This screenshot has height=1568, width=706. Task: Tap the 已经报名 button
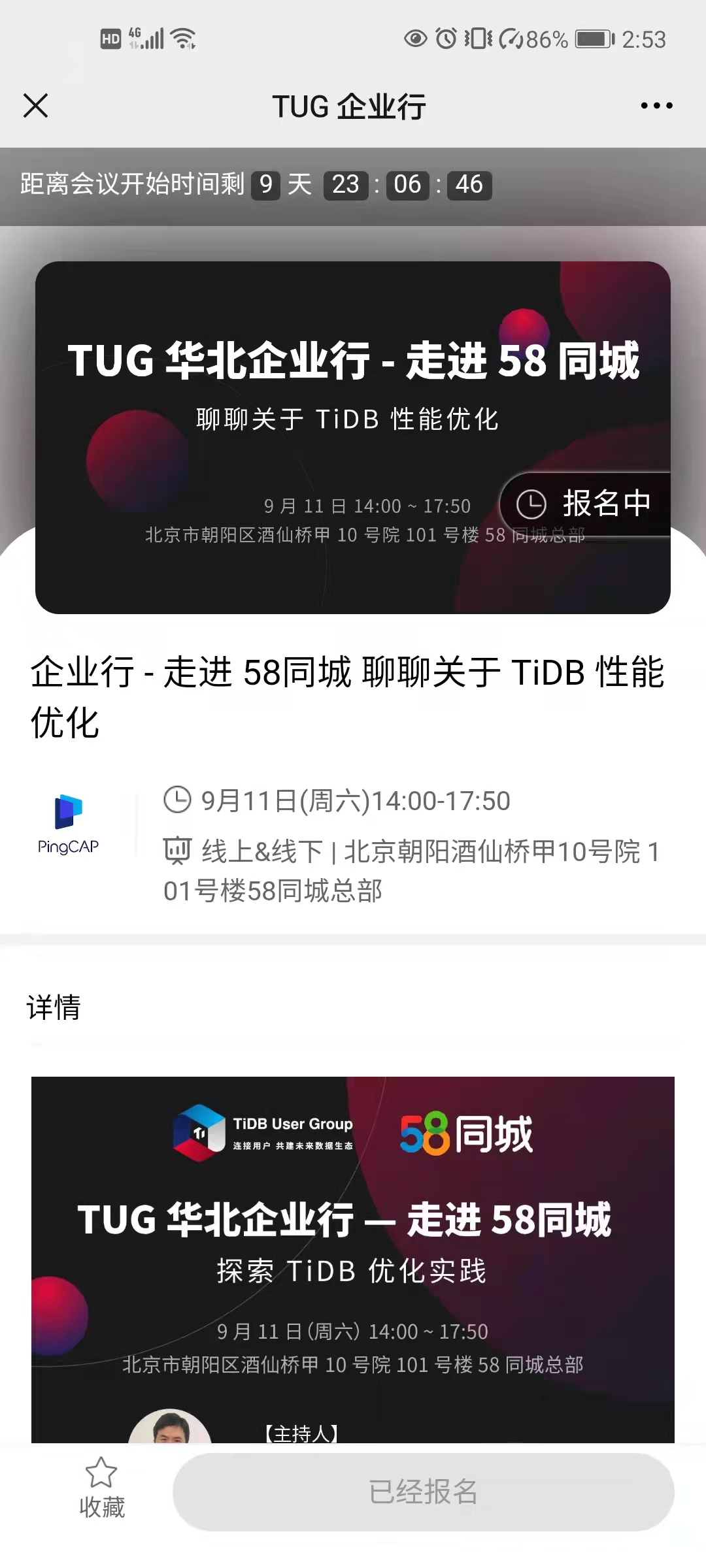(x=423, y=1492)
